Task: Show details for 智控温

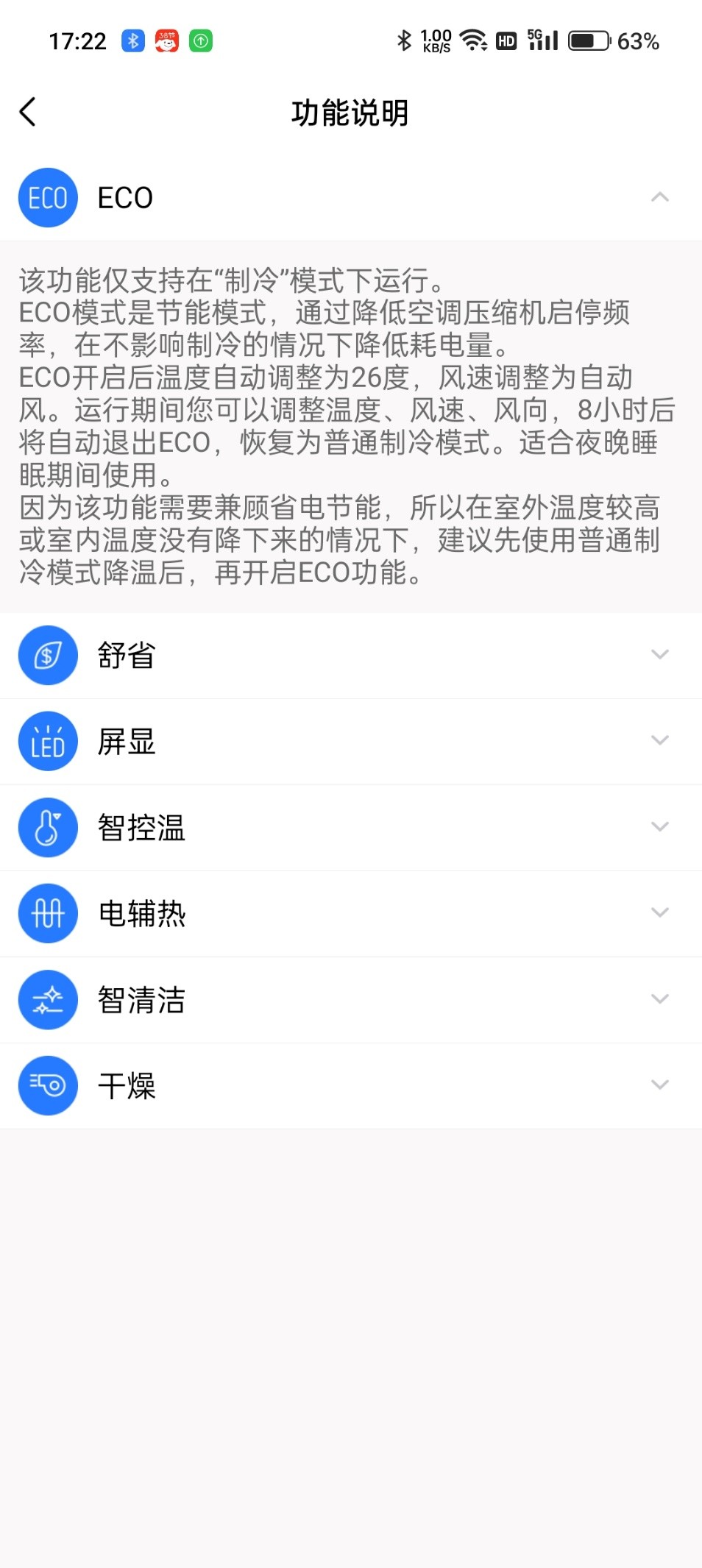Action: [x=660, y=827]
